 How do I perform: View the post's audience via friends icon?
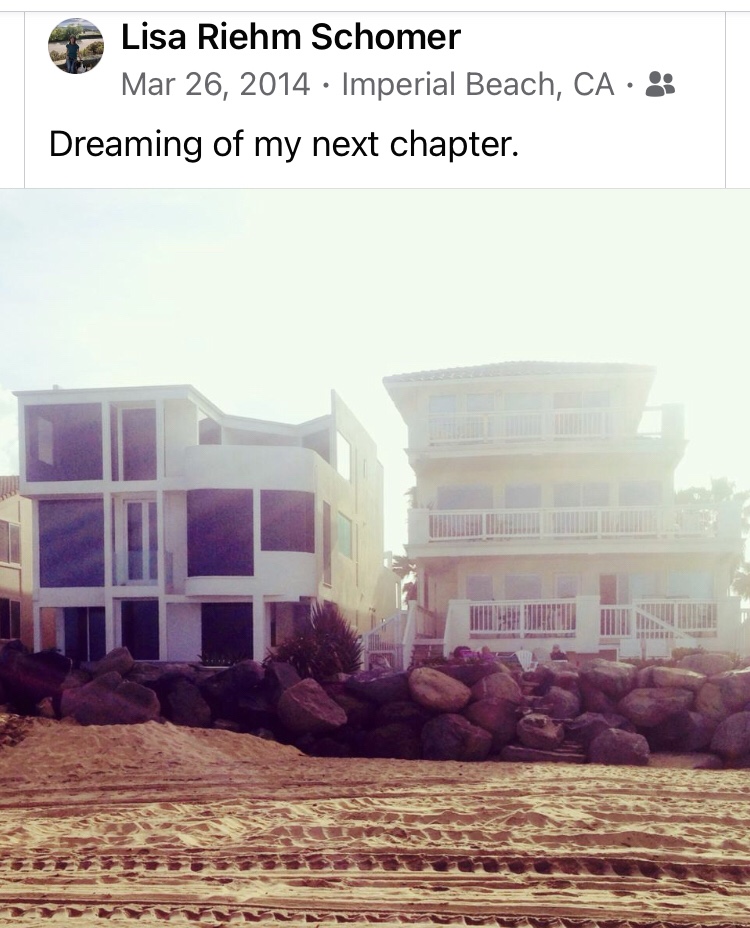pyautogui.click(x=660, y=84)
